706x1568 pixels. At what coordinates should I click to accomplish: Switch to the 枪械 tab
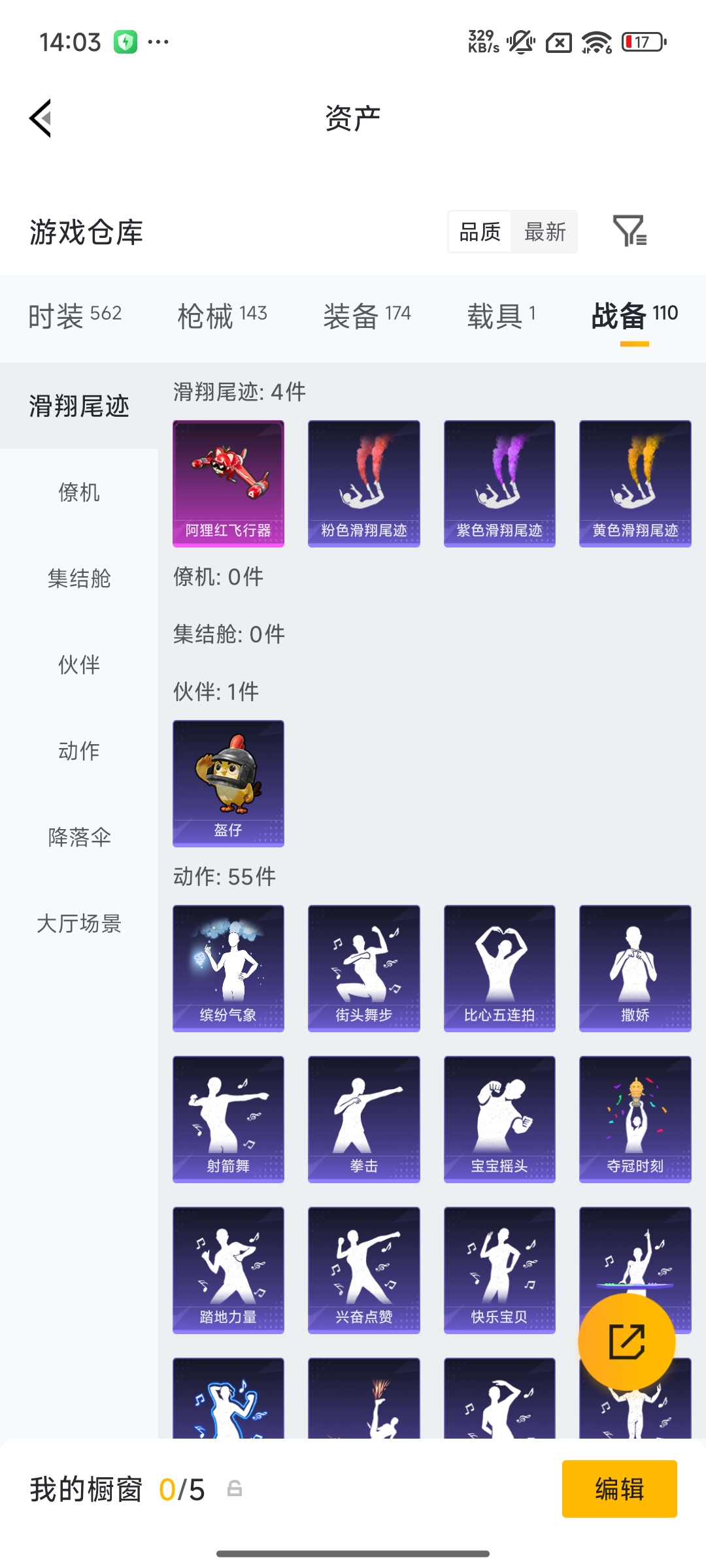(x=222, y=314)
